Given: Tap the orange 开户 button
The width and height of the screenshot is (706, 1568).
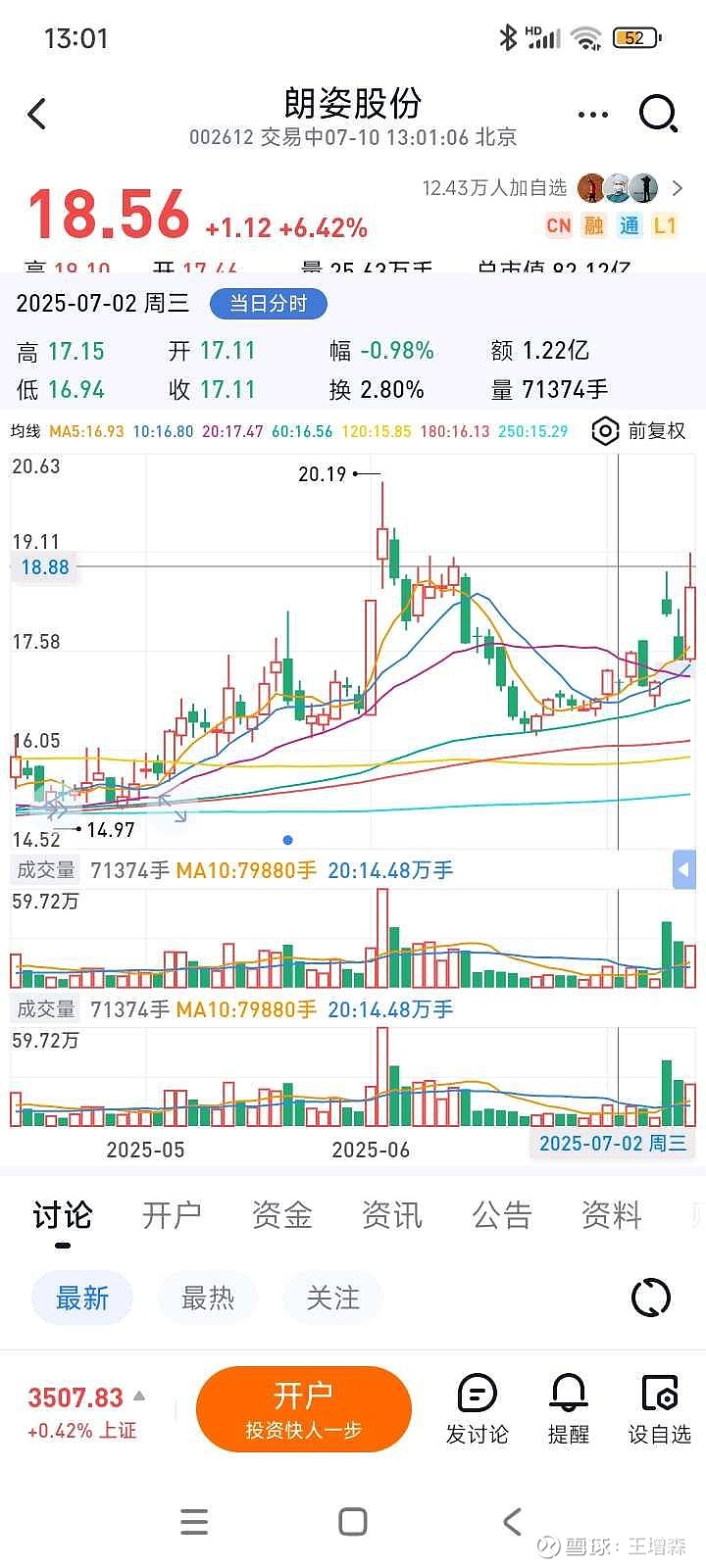Looking at the screenshot, I should pos(303,1409).
